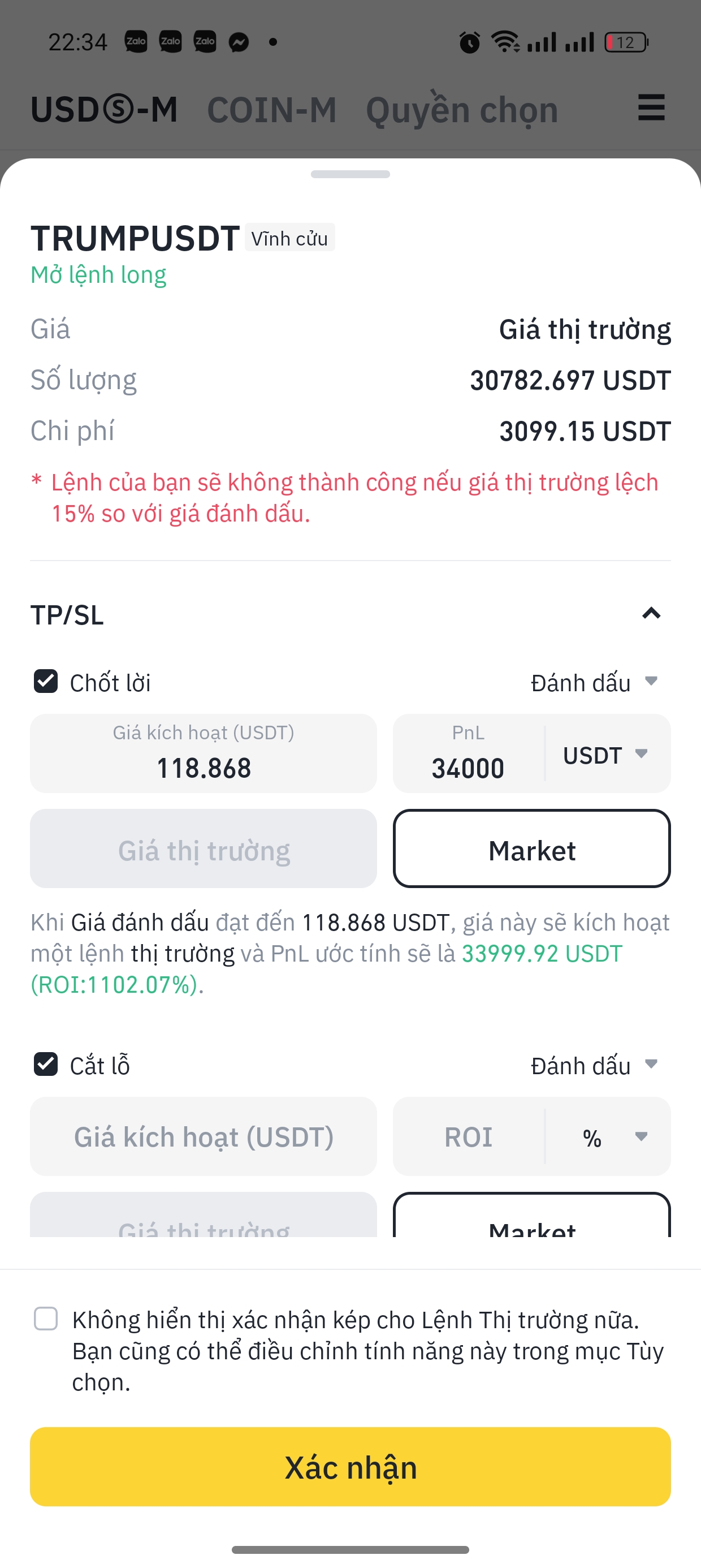Uncheck the Cắt lỗ stop-loss checkbox
The width and height of the screenshot is (701, 1568).
pyautogui.click(x=46, y=1064)
